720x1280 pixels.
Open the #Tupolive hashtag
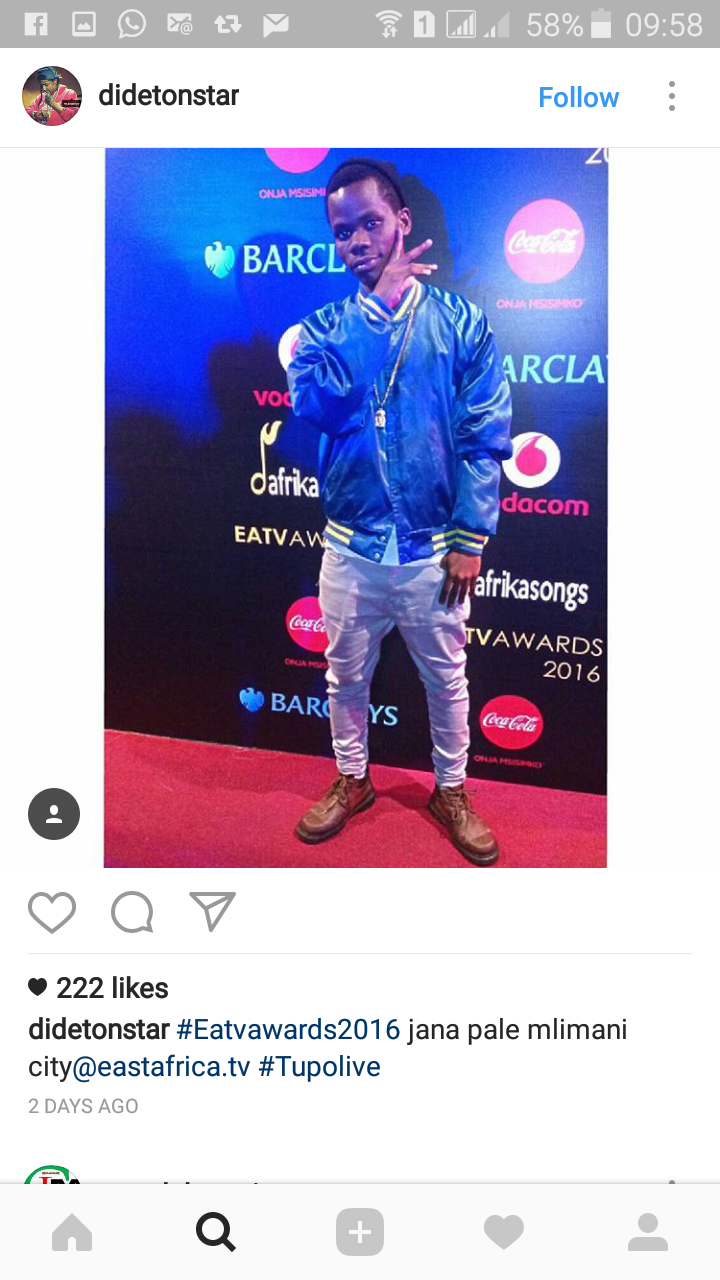320,1067
